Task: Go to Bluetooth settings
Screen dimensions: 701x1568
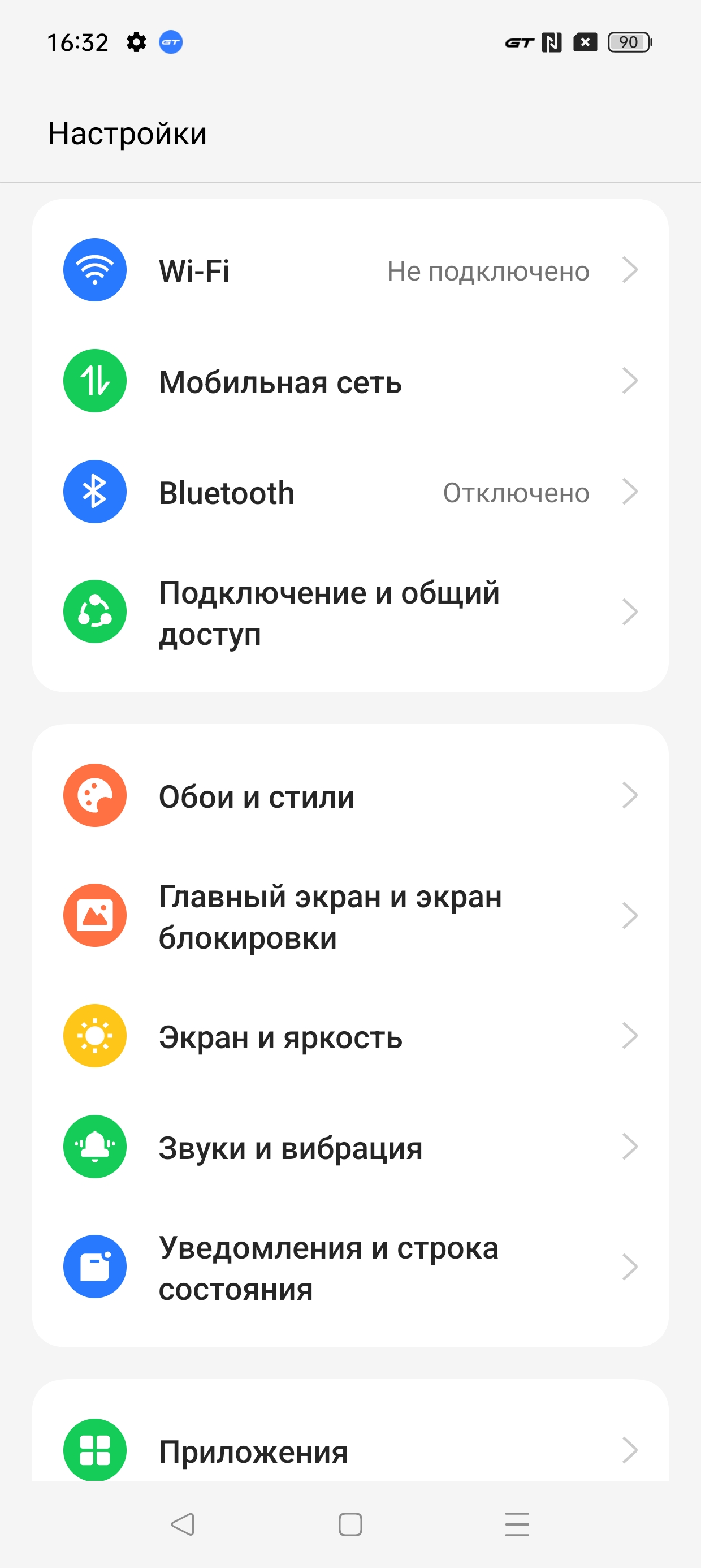Action: [x=350, y=492]
